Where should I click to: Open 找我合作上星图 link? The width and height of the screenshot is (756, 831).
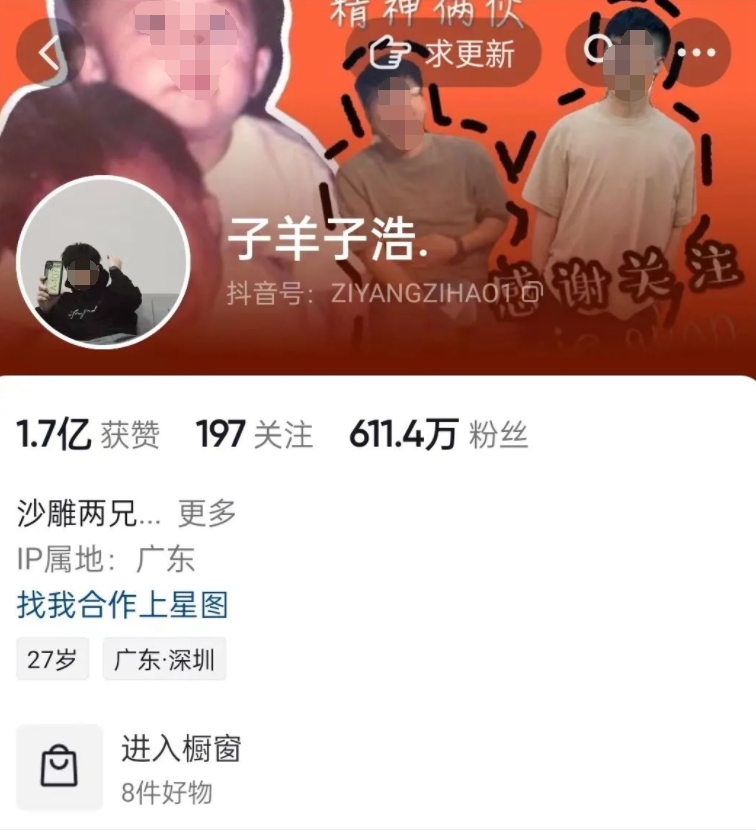pyautogui.click(x=123, y=604)
